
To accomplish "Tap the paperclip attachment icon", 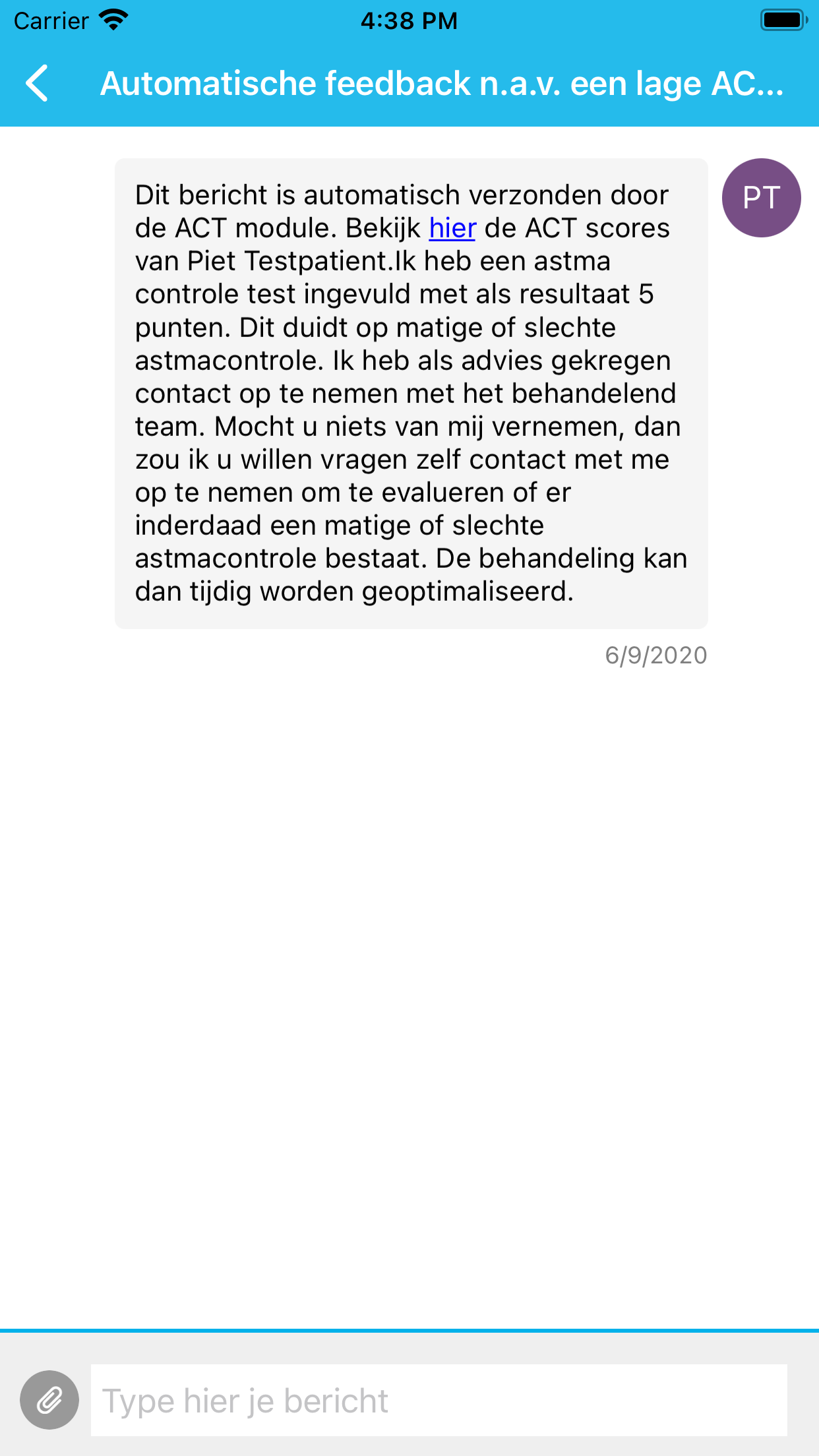I will (49, 1400).
